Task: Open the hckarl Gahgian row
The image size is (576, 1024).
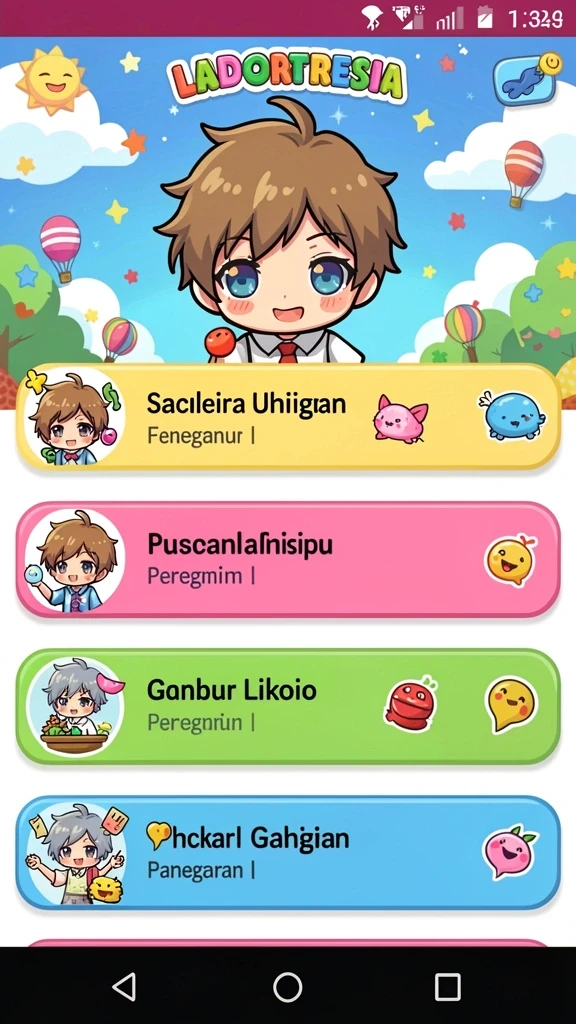Action: click(x=288, y=852)
